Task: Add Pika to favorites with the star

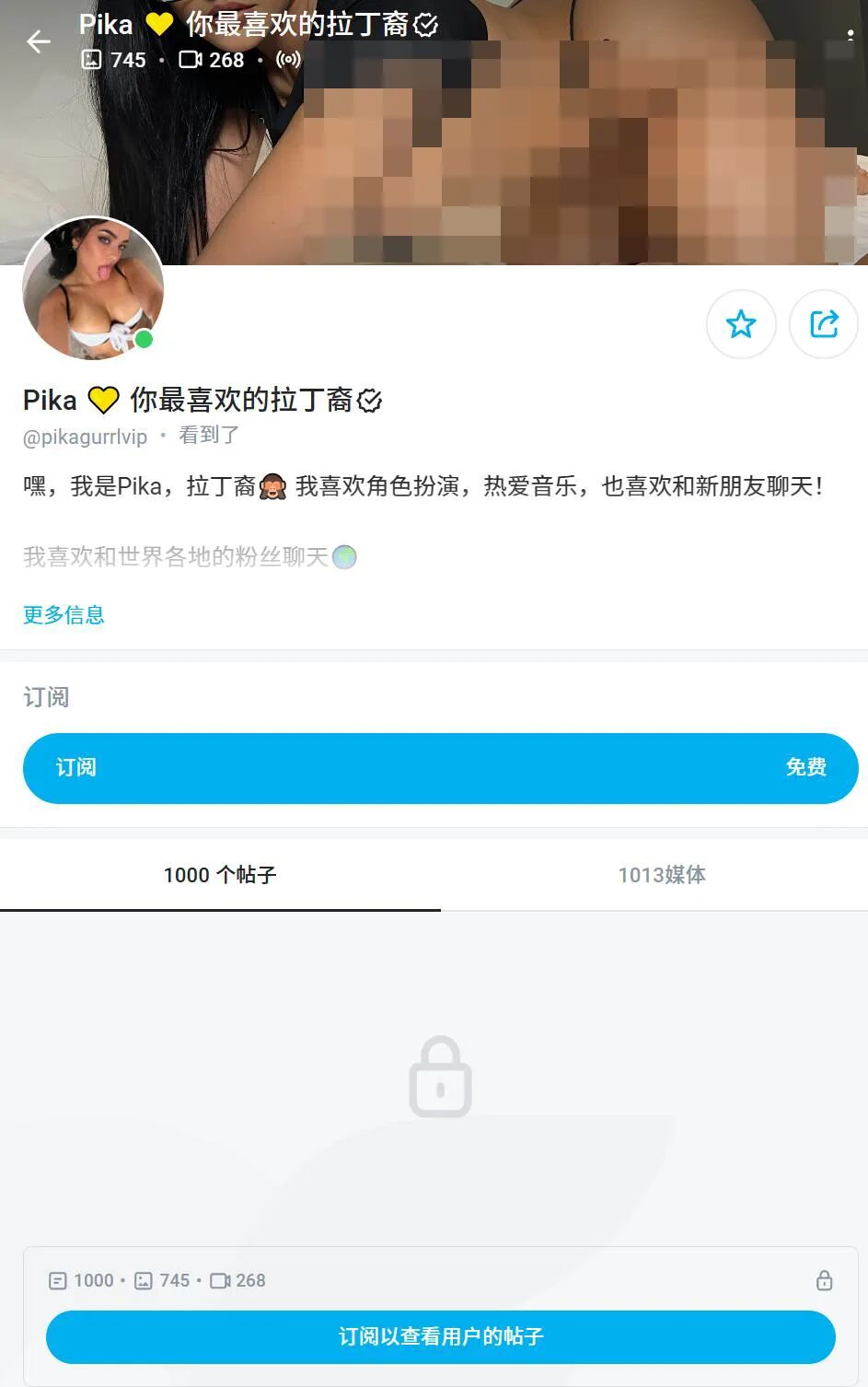Action: pos(741,324)
